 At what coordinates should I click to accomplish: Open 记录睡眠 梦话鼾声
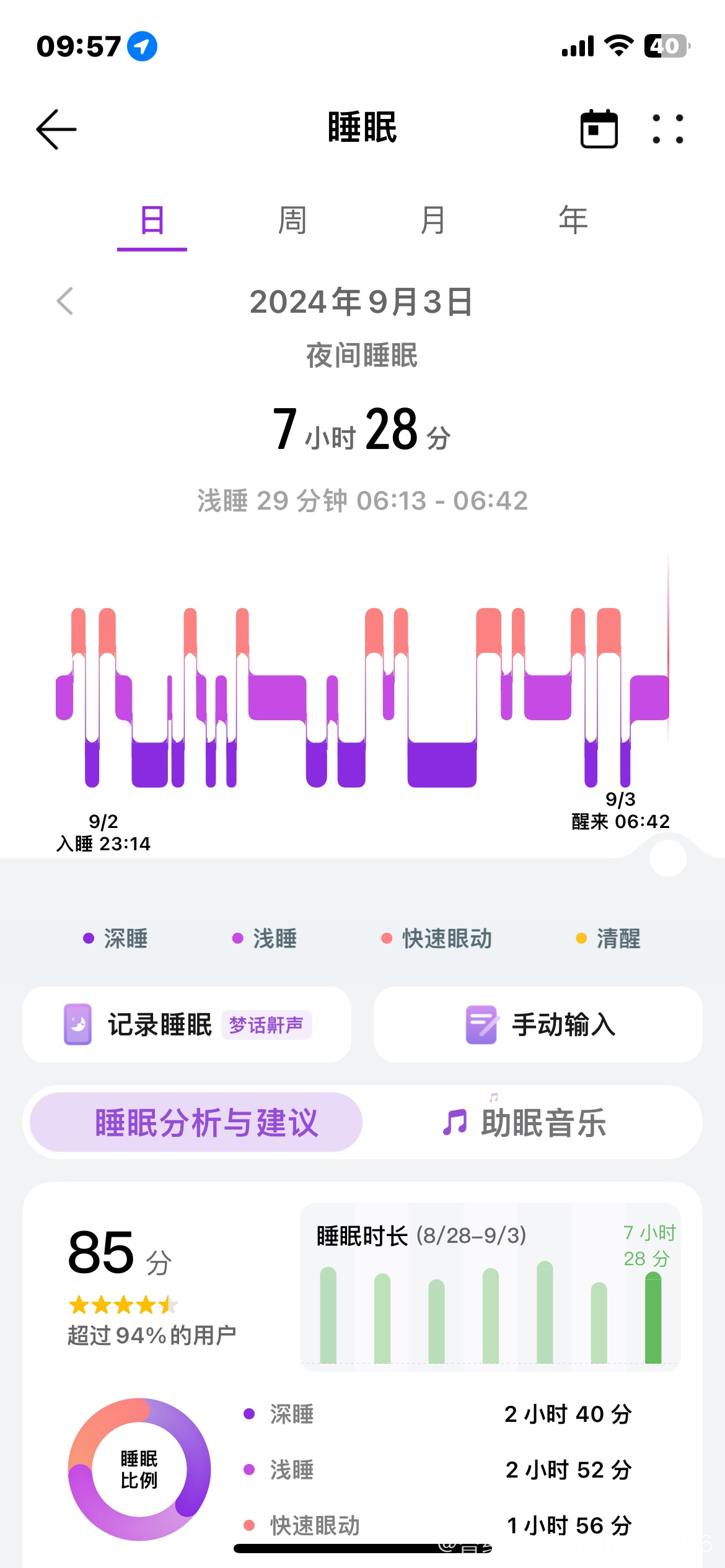point(187,1025)
